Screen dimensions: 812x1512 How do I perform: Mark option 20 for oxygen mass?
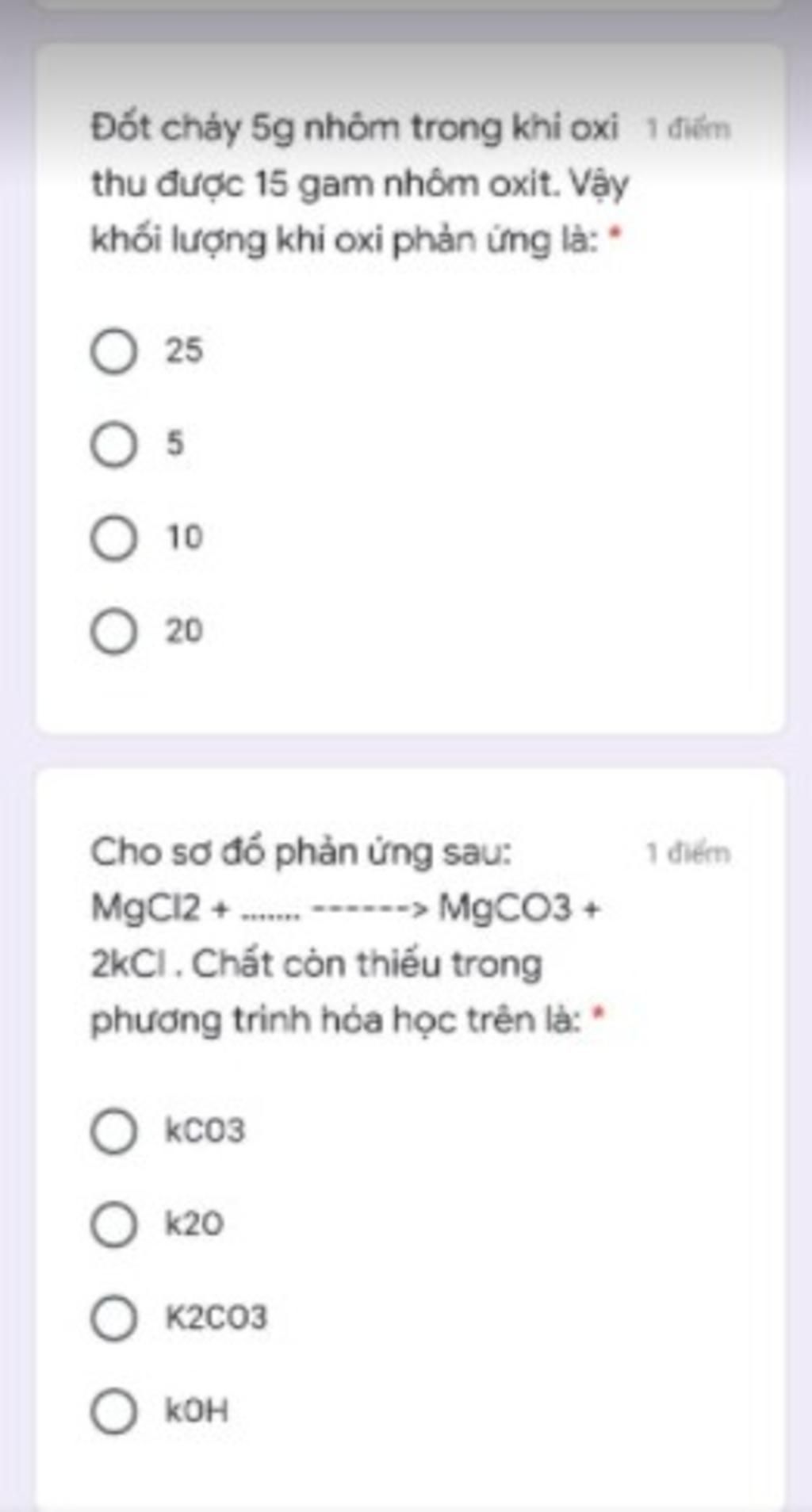click(x=114, y=632)
